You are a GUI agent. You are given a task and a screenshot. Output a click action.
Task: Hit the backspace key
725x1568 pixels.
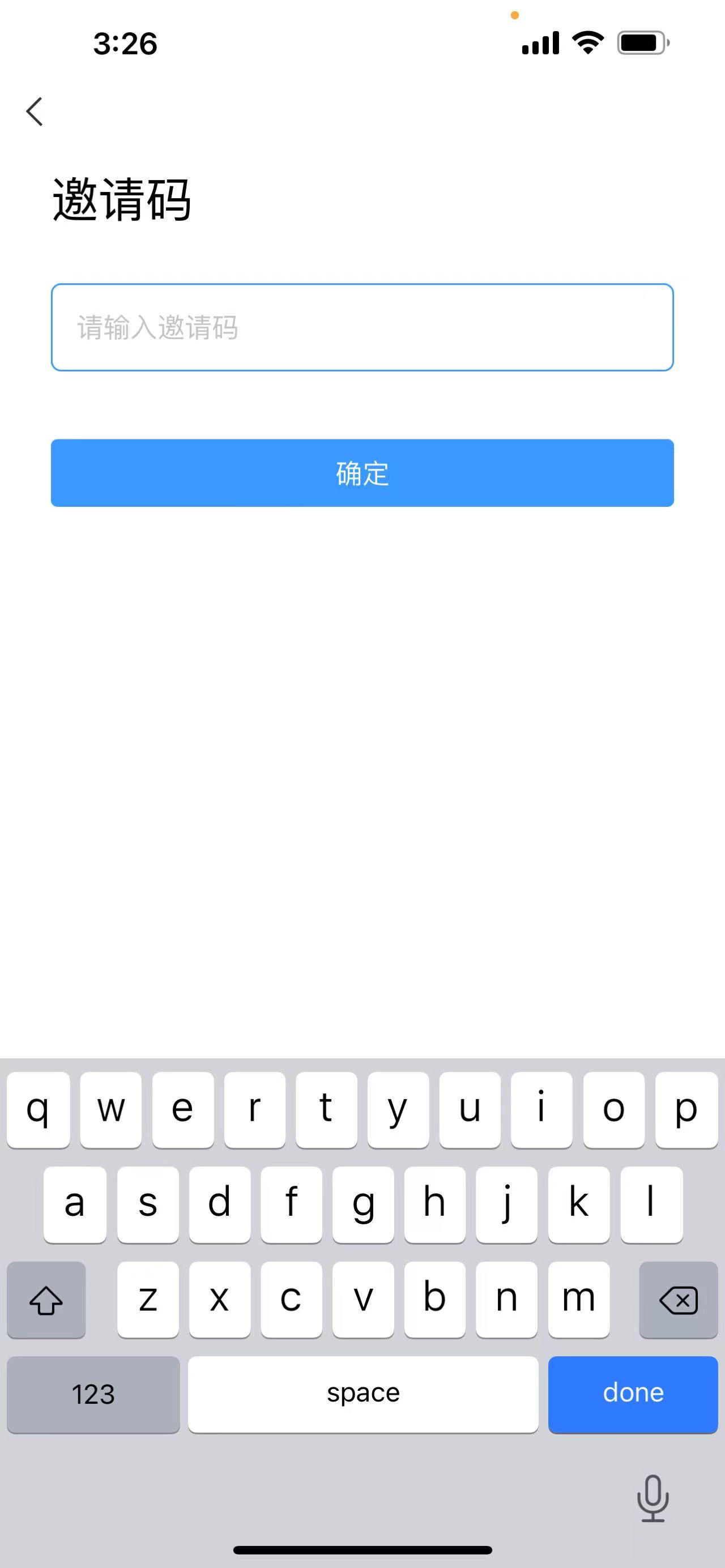point(678,1300)
